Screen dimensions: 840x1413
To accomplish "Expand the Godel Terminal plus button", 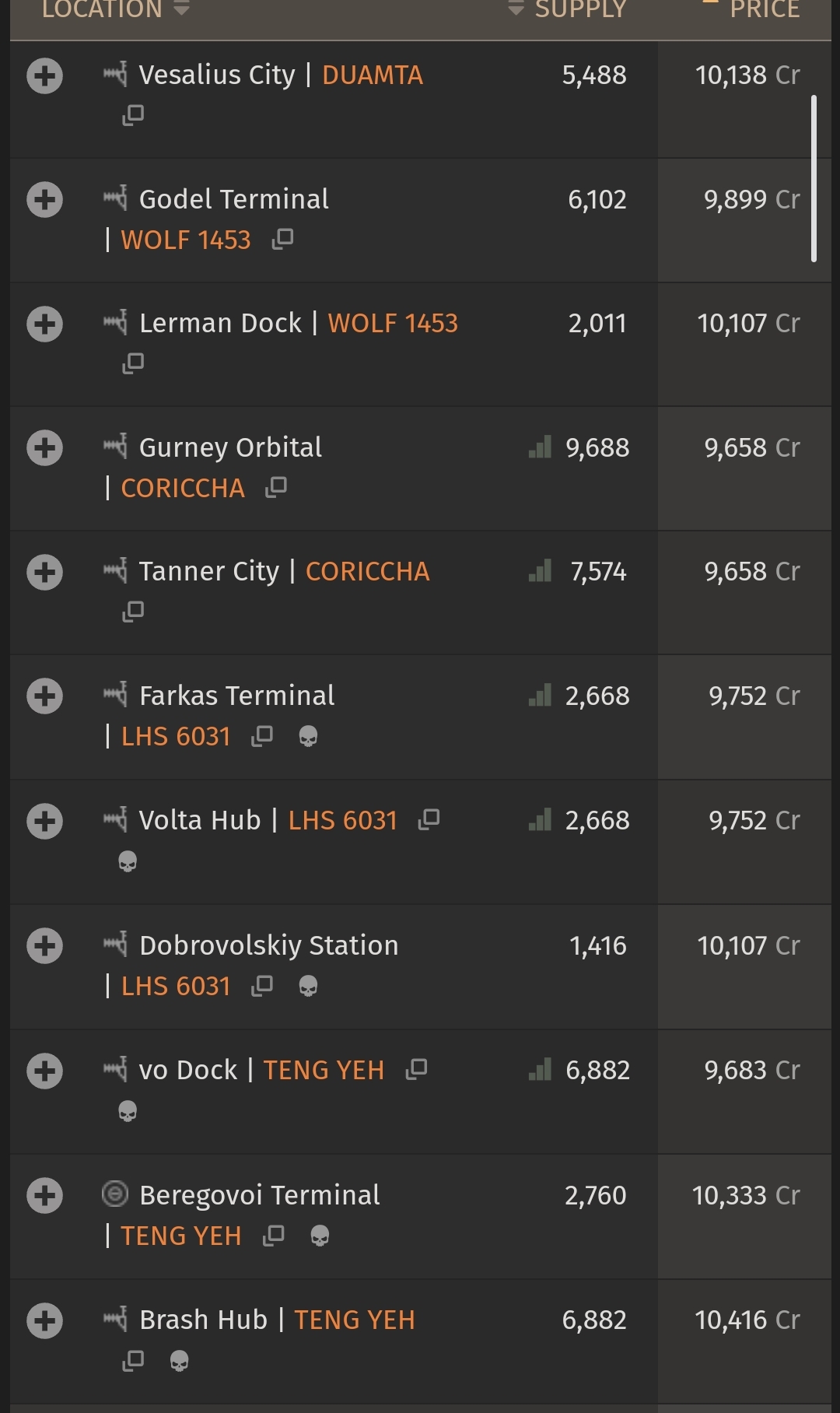I will pos(44,199).
